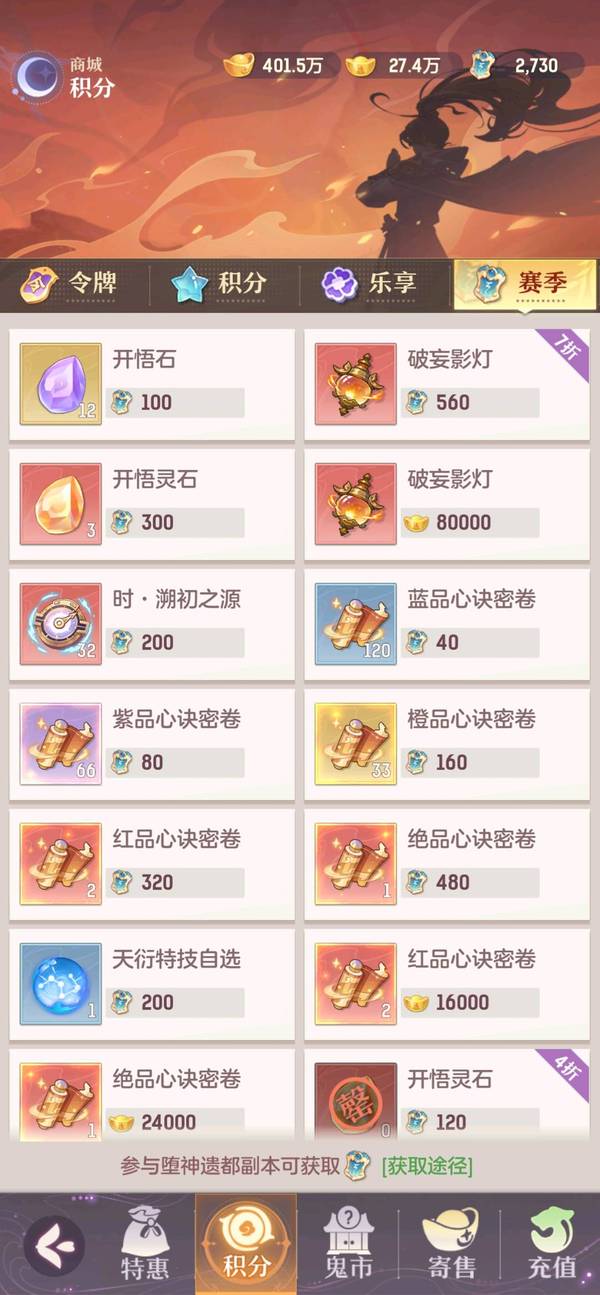Open the 鬼市 section
Image resolution: width=600 pixels, height=1295 pixels.
click(348, 1245)
